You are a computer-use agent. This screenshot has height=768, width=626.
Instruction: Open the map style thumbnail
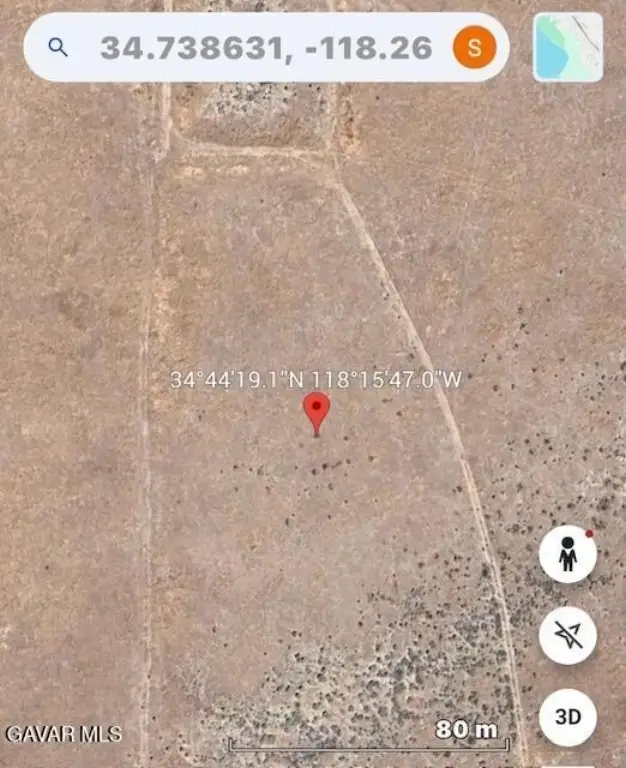coord(568,47)
